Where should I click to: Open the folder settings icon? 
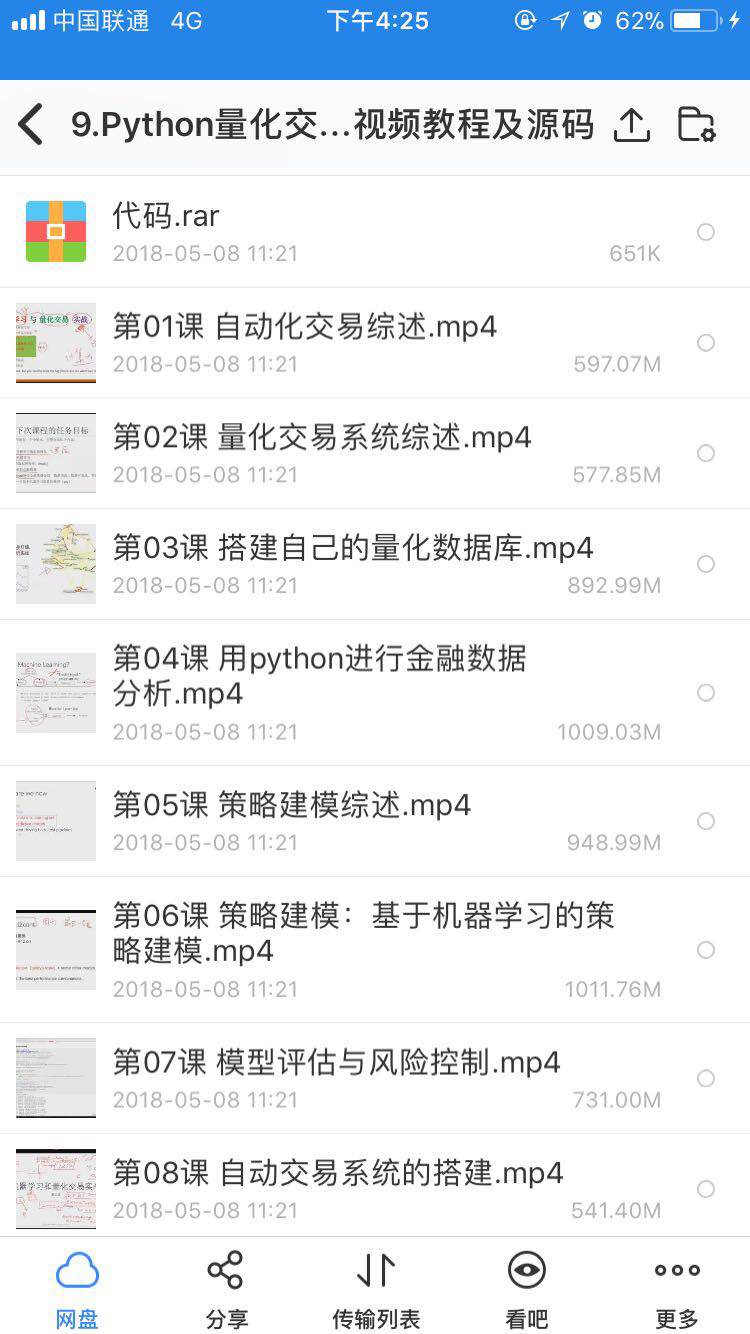click(x=697, y=125)
